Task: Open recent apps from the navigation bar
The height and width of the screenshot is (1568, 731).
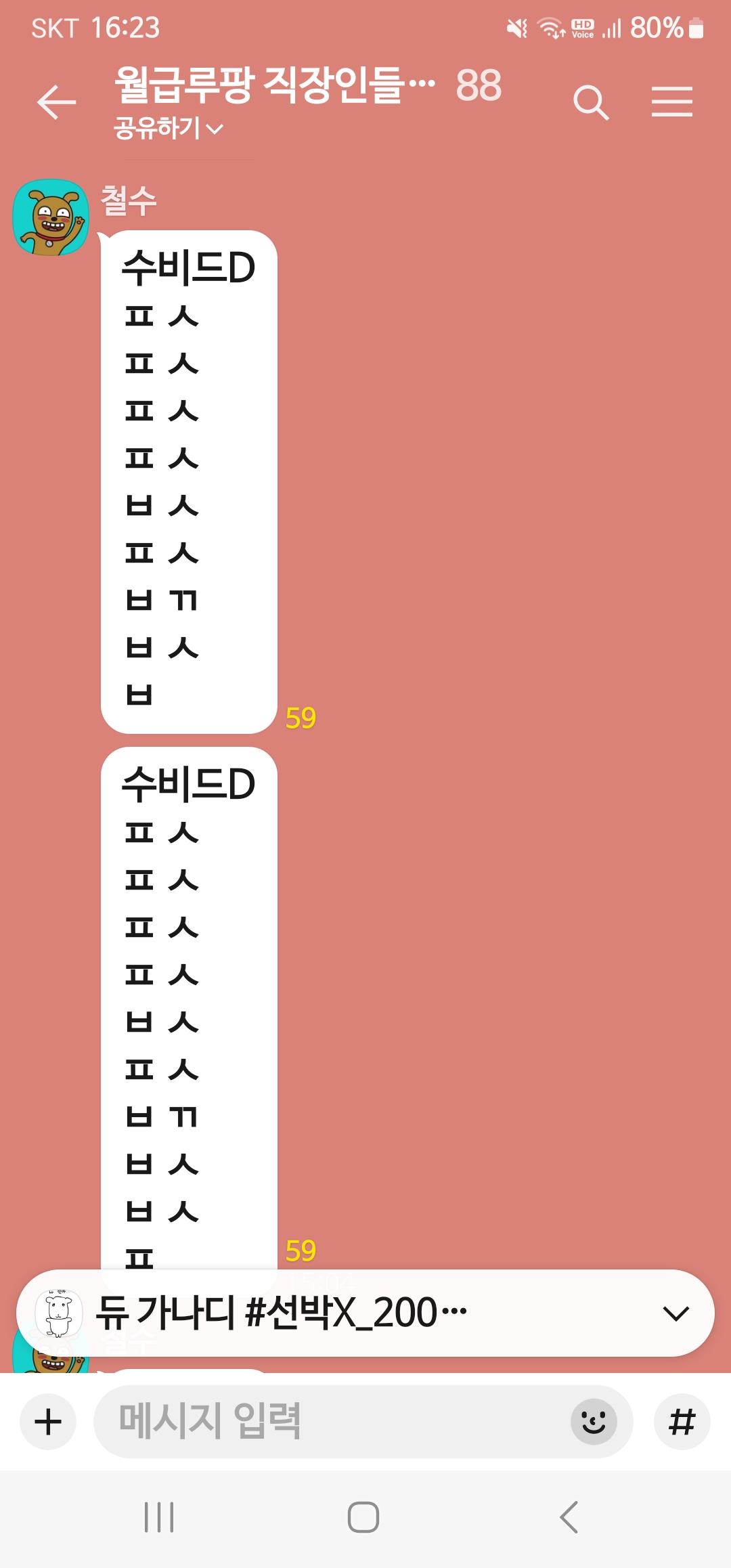Action: (x=159, y=1517)
